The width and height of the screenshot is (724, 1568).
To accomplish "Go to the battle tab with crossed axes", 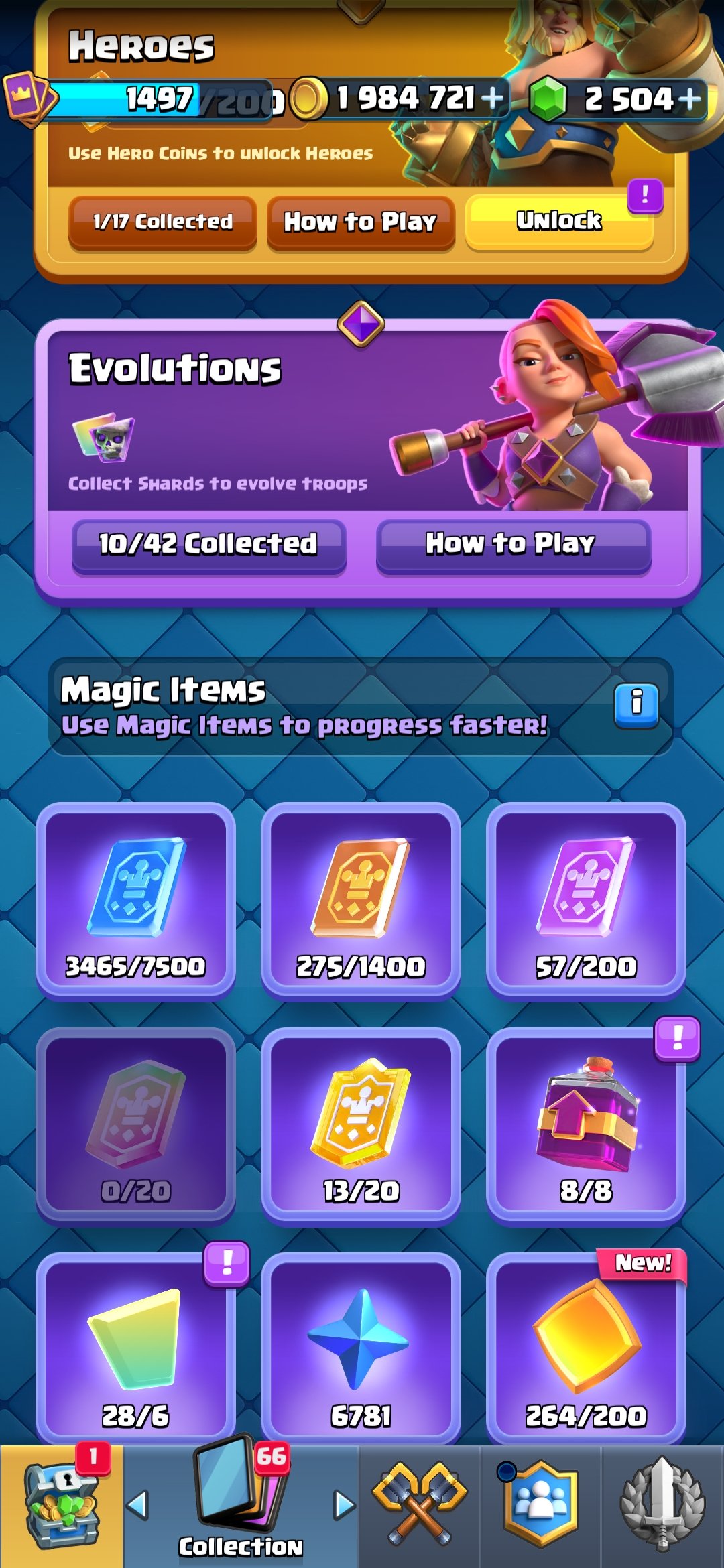I will (420, 1506).
